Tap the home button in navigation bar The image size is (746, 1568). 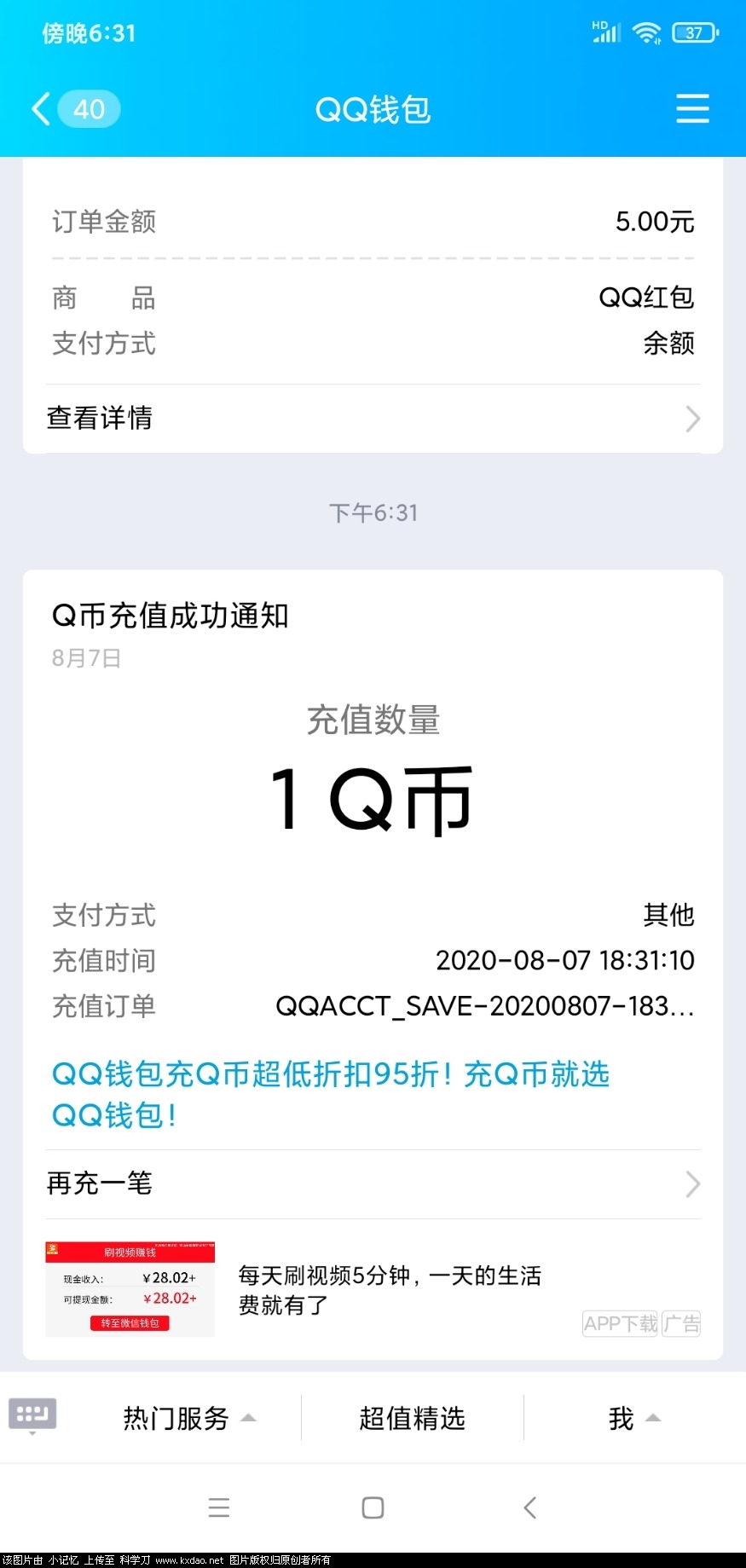click(x=372, y=1507)
